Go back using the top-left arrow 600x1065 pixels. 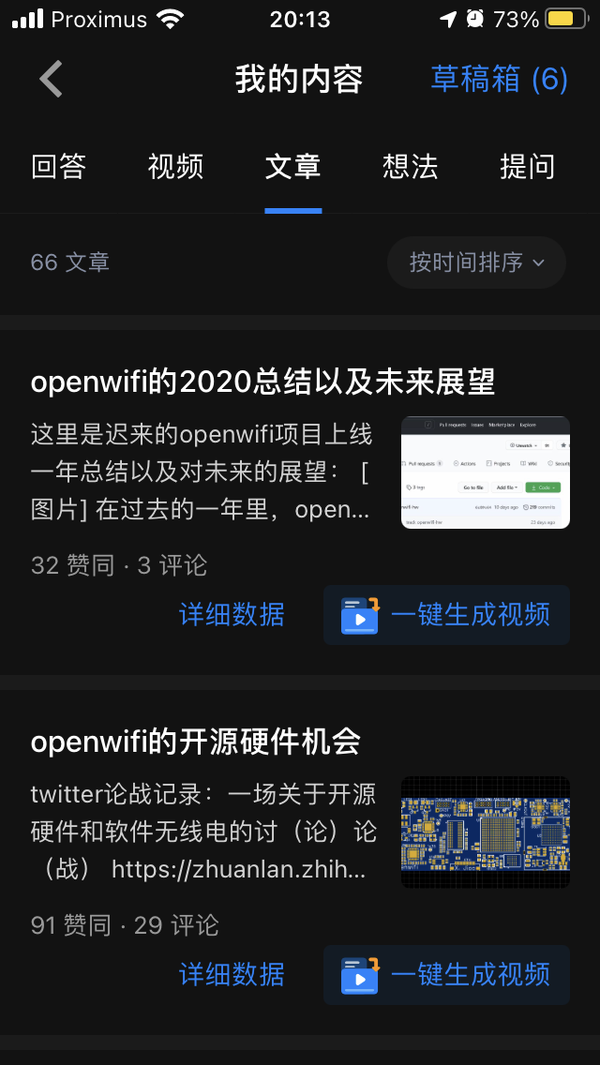tap(51, 79)
